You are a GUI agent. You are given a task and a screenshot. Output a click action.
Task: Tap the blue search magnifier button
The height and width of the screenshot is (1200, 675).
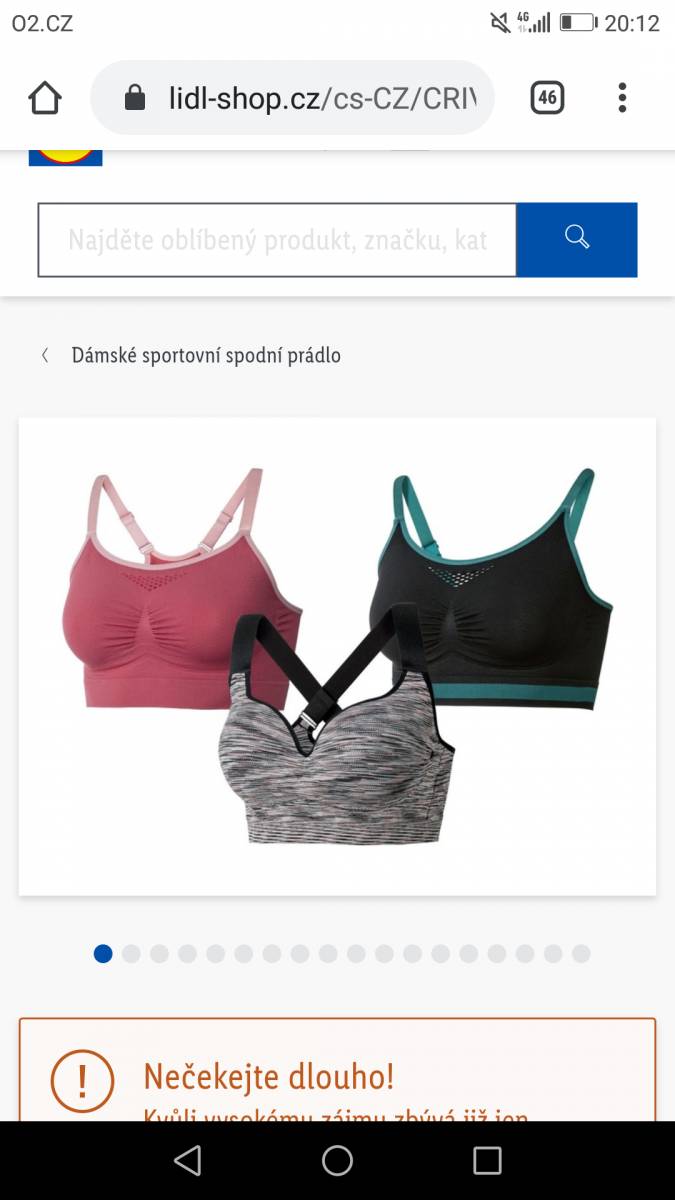pos(577,240)
